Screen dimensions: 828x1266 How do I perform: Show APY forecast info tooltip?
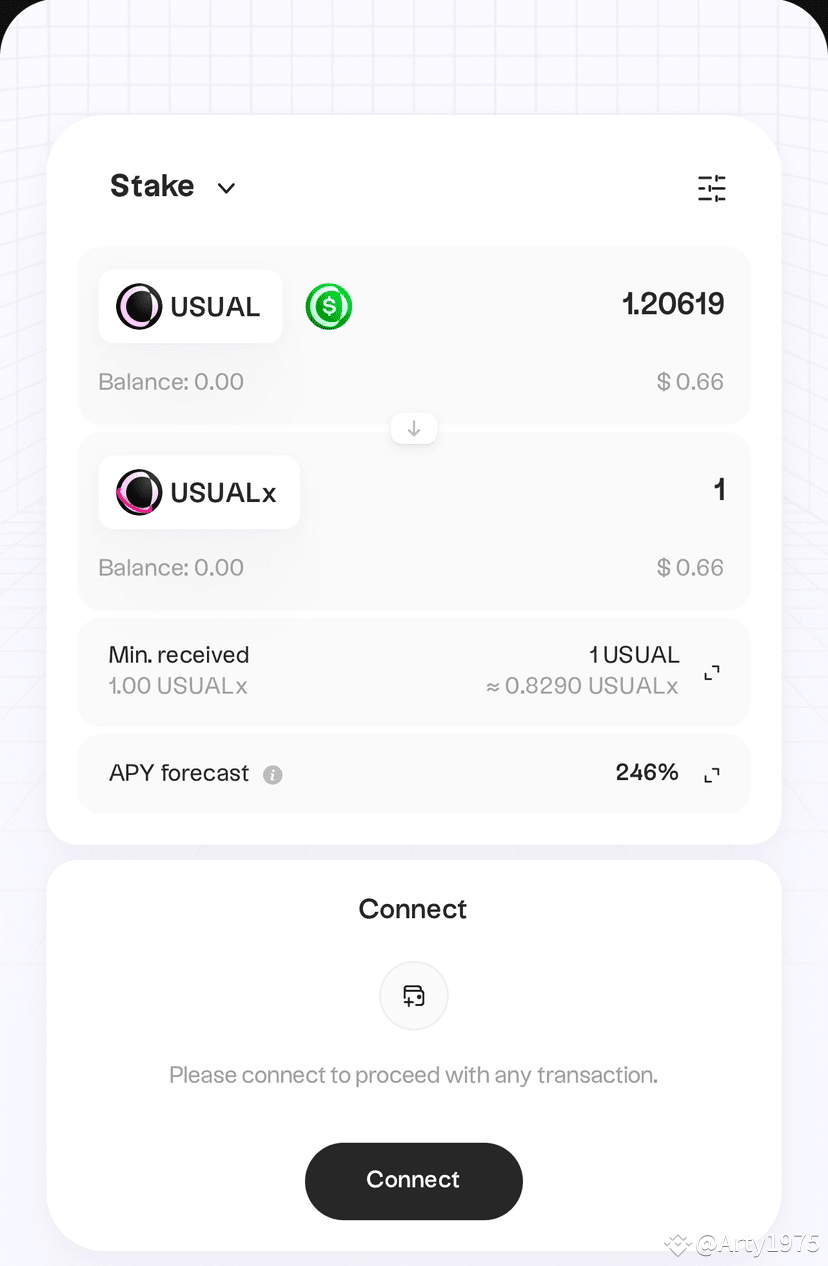coord(273,775)
